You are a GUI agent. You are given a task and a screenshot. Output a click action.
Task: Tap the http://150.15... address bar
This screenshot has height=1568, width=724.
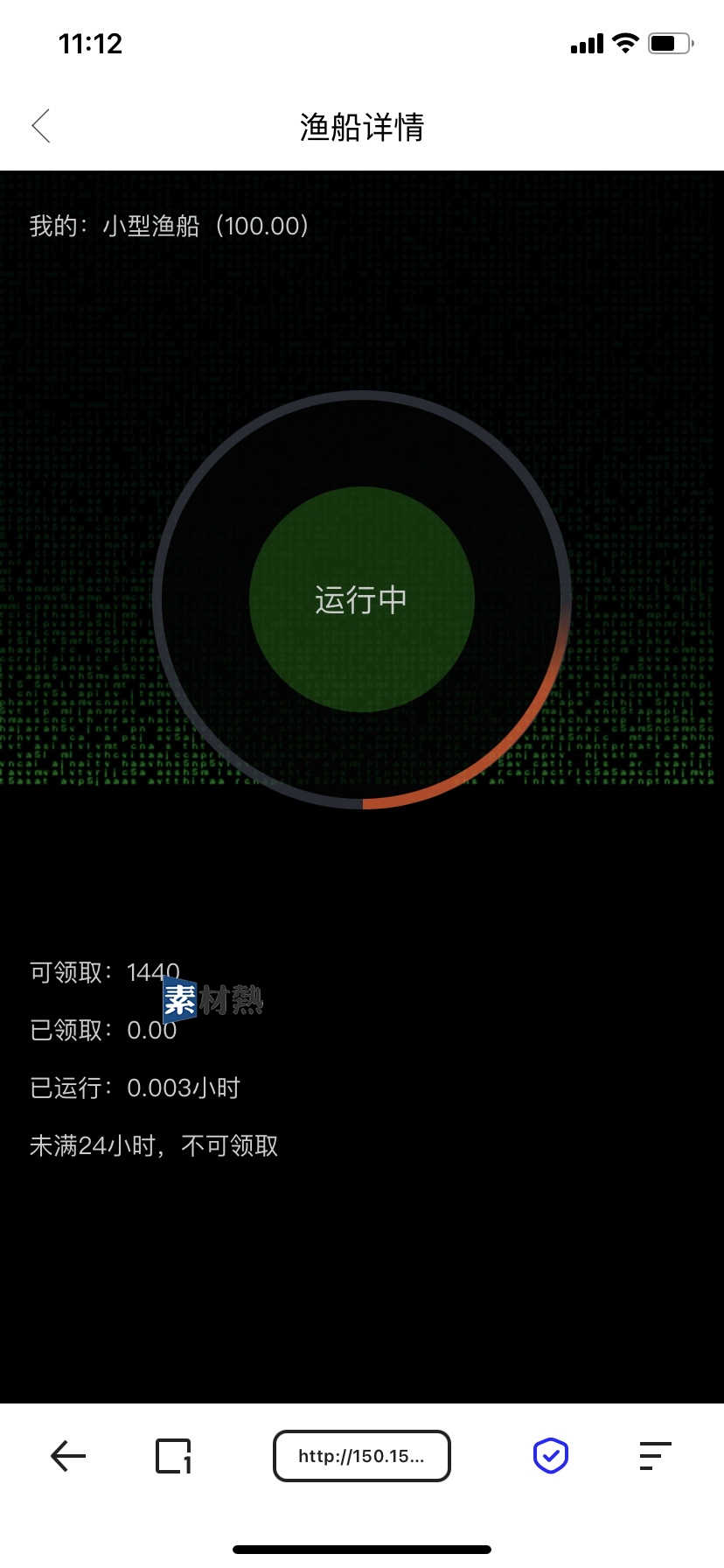[361, 1456]
